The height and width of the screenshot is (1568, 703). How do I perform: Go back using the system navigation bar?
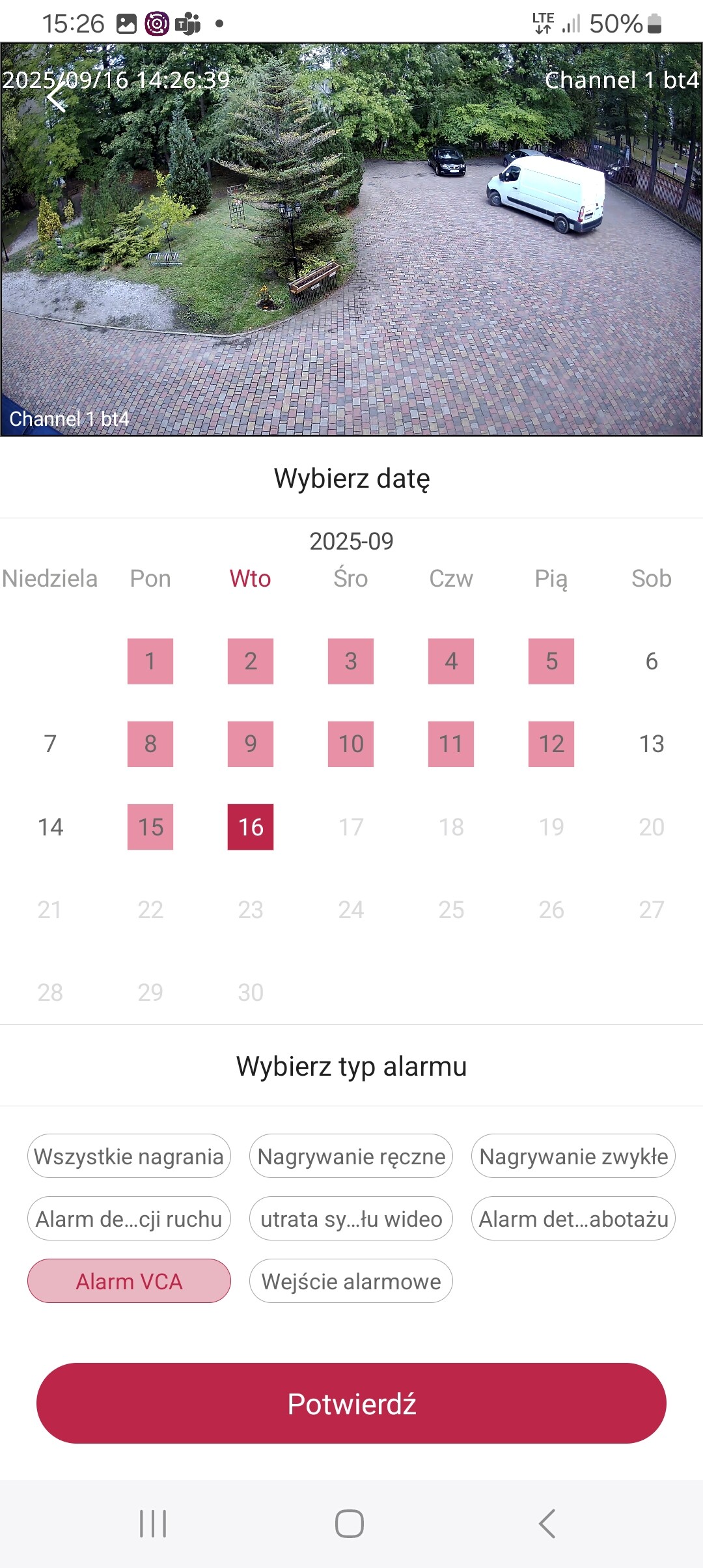point(547,1524)
